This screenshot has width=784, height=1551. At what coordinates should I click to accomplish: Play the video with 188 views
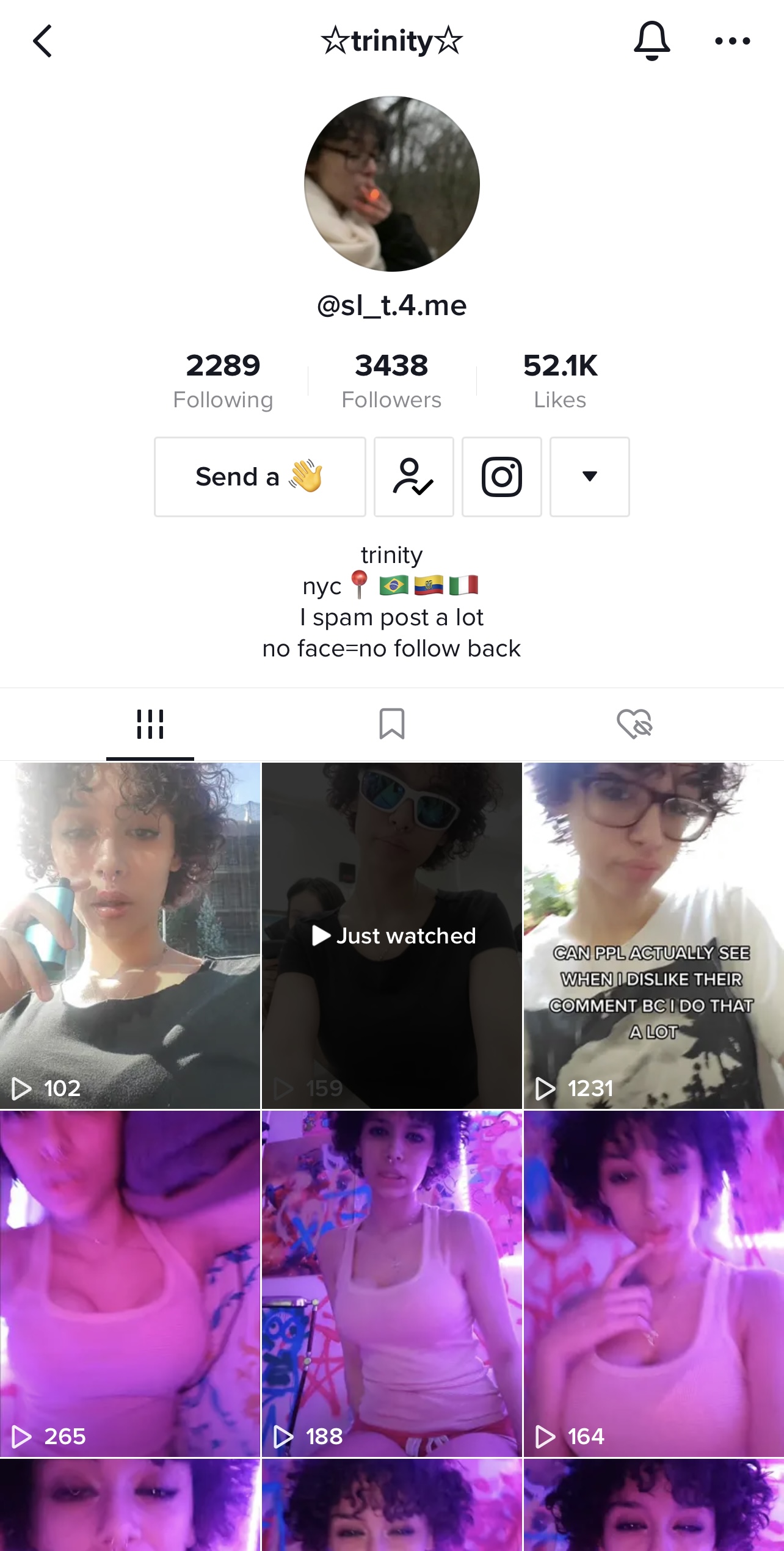pos(391,1284)
